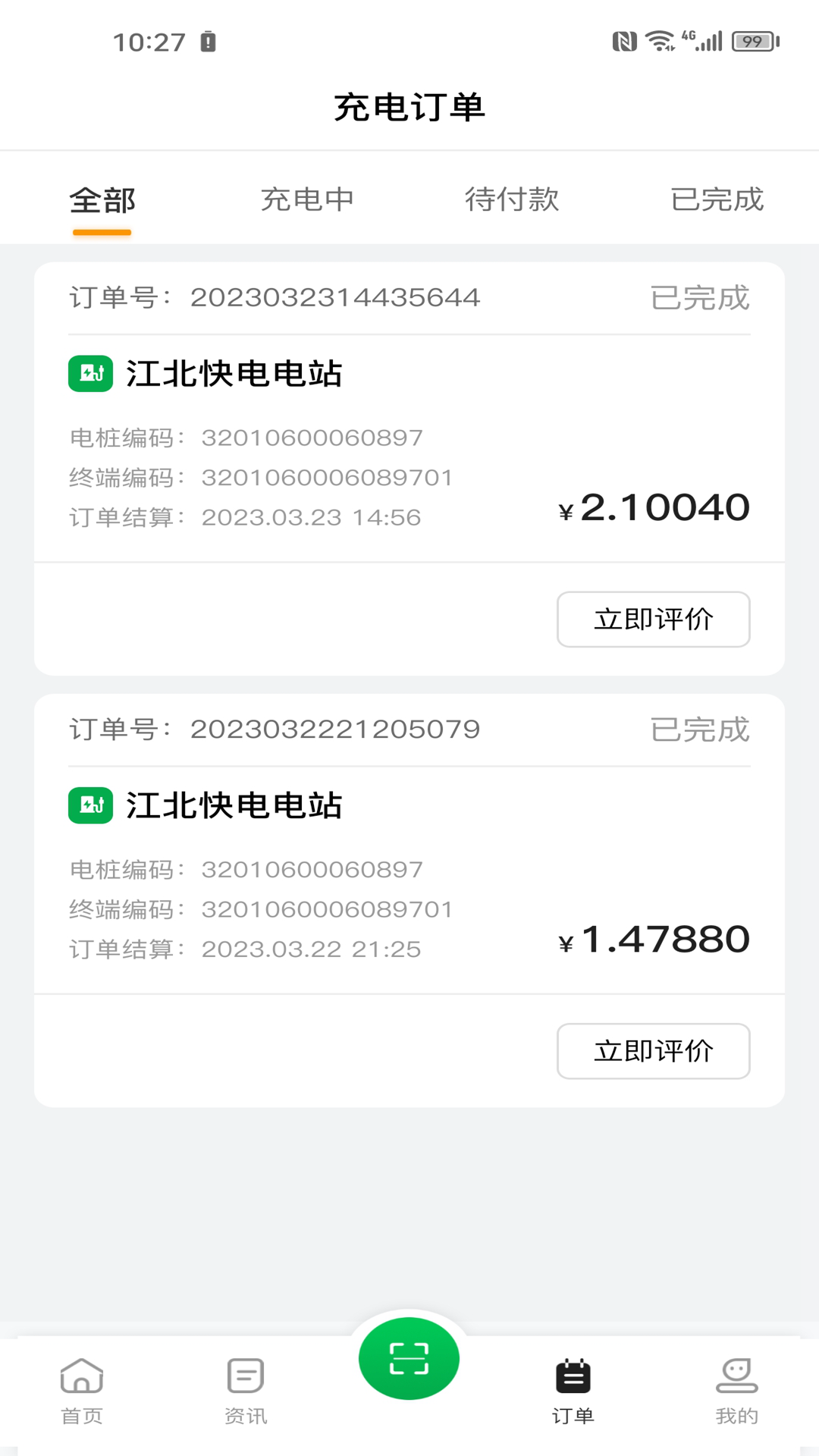The image size is (819, 1456).
Task: Open the 资讯 news tab
Action: click(x=246, y=1392)
